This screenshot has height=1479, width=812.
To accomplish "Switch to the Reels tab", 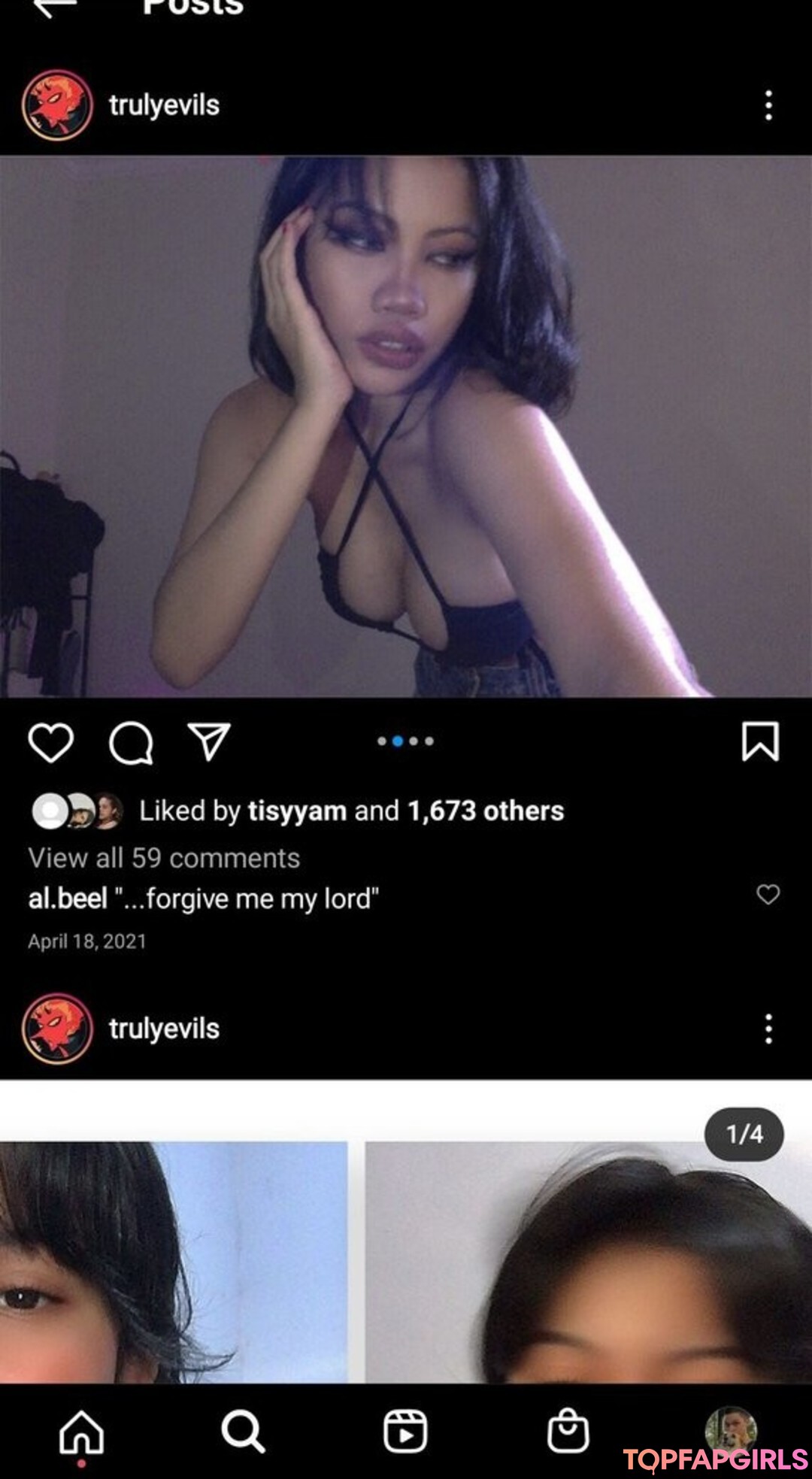I will coord(405,1432).
